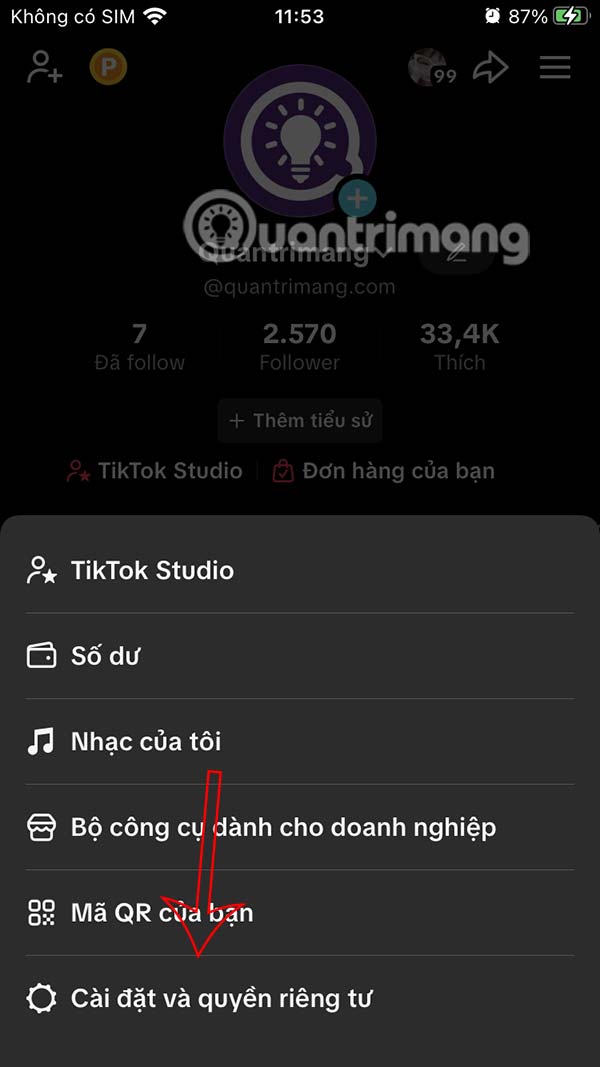Show Mã QR của bạn
Screen dimensions: 600x1067
(x=160, y=913)
